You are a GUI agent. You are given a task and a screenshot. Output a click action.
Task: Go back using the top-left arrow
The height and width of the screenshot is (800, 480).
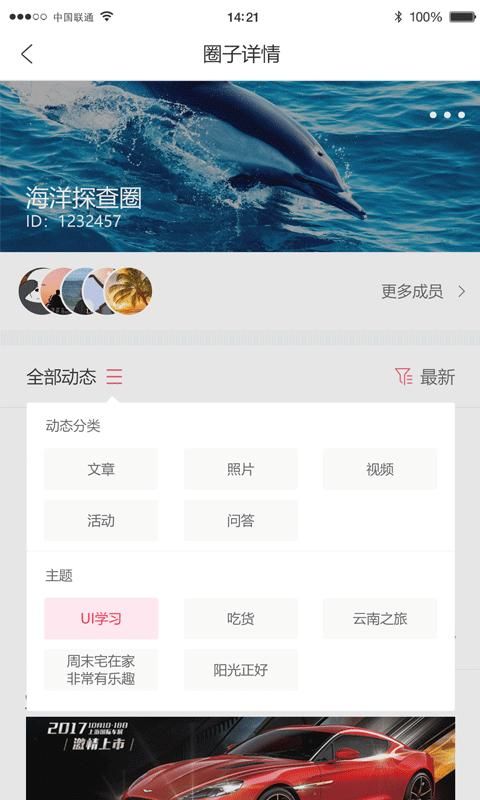pos(27,54)
